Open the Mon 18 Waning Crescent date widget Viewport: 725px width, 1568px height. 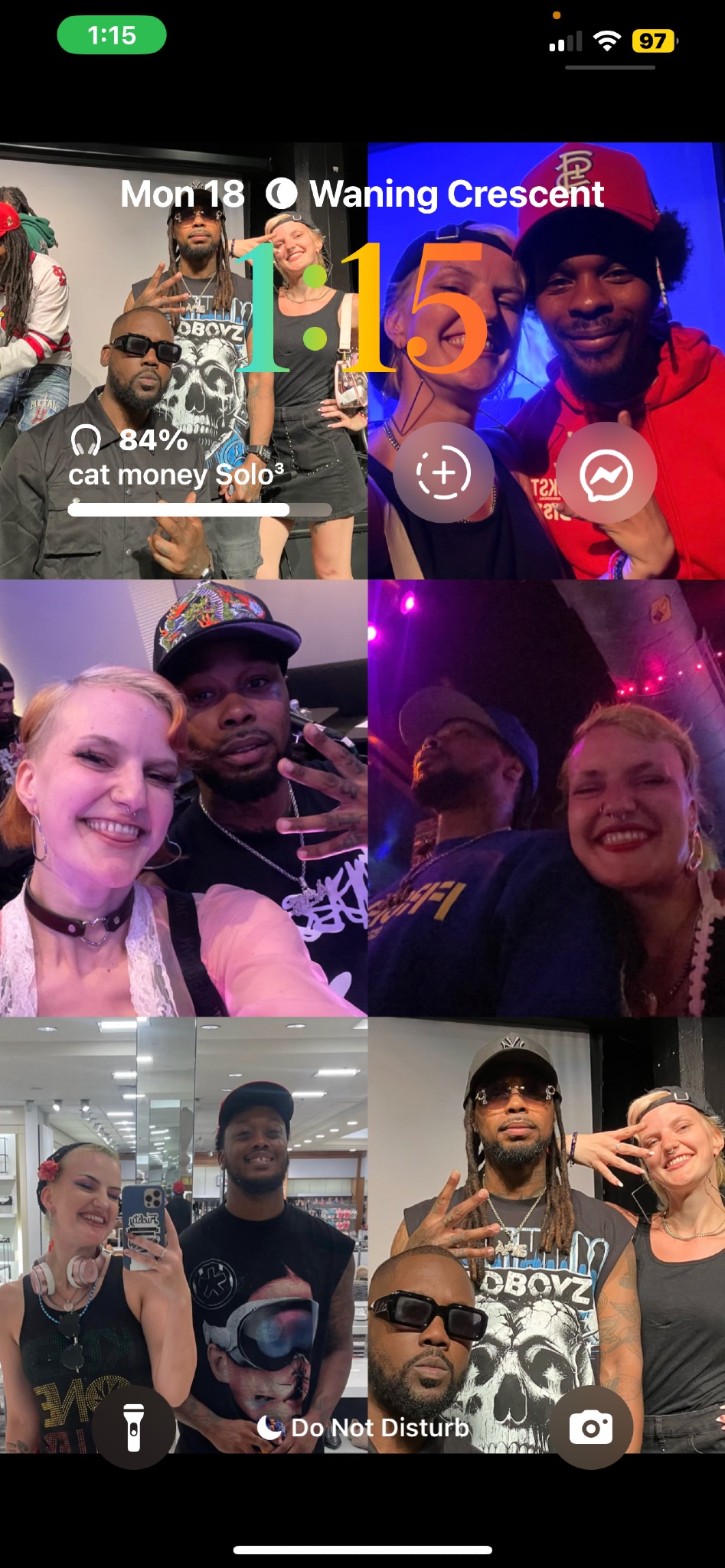362,194
